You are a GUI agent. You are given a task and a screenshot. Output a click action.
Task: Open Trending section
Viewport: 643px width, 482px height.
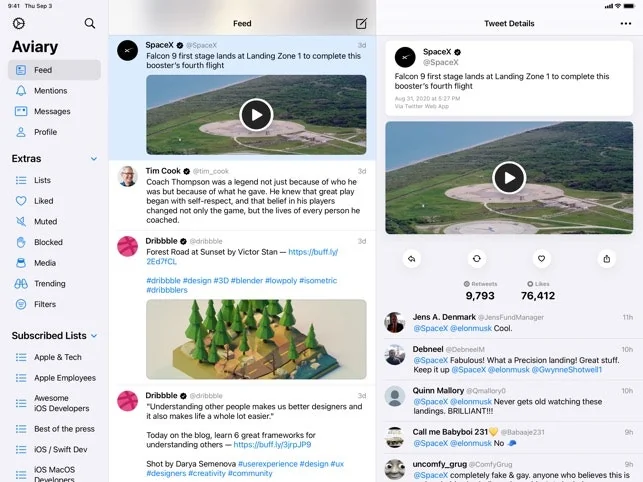click(x=49, y=284)
